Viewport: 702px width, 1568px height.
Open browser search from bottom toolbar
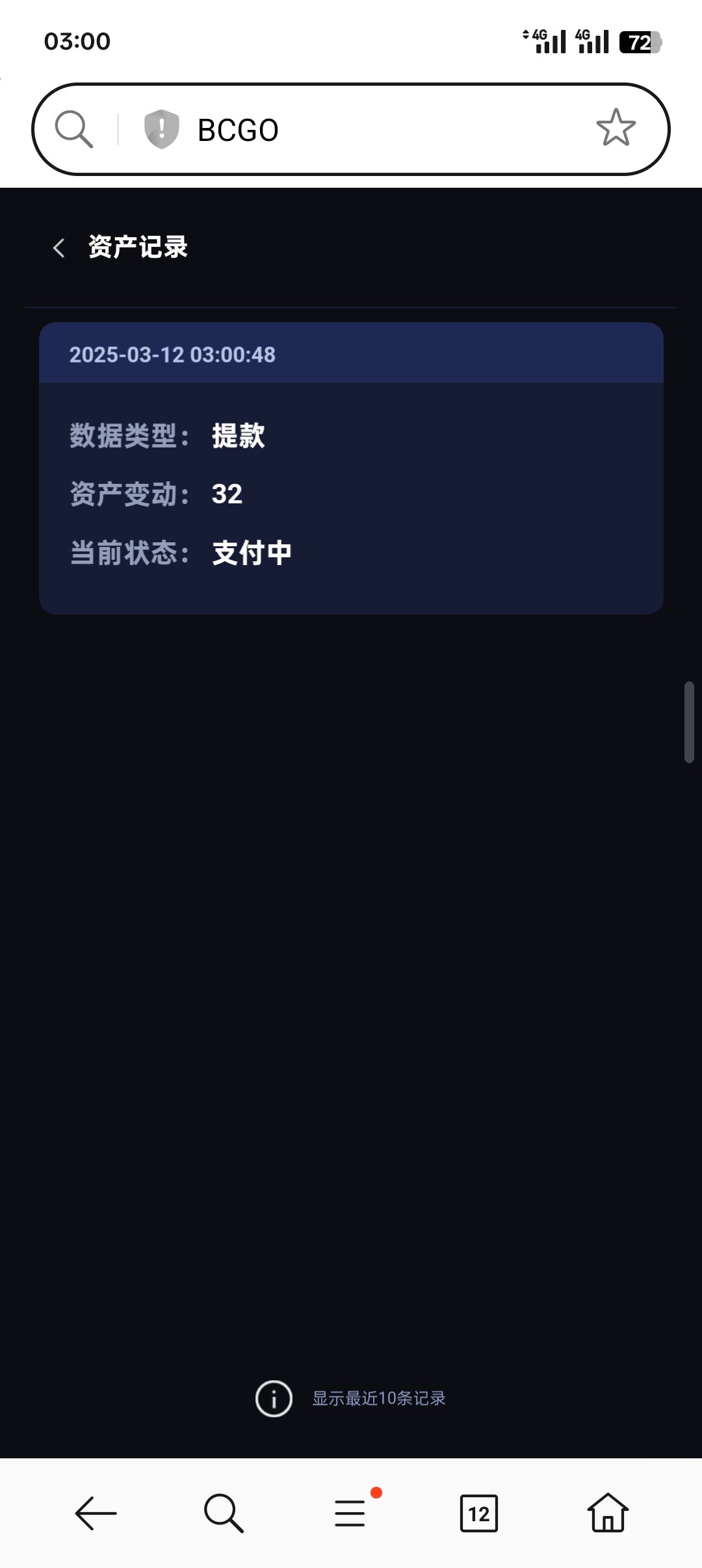pyautogui.click(x=224, y=1513)
